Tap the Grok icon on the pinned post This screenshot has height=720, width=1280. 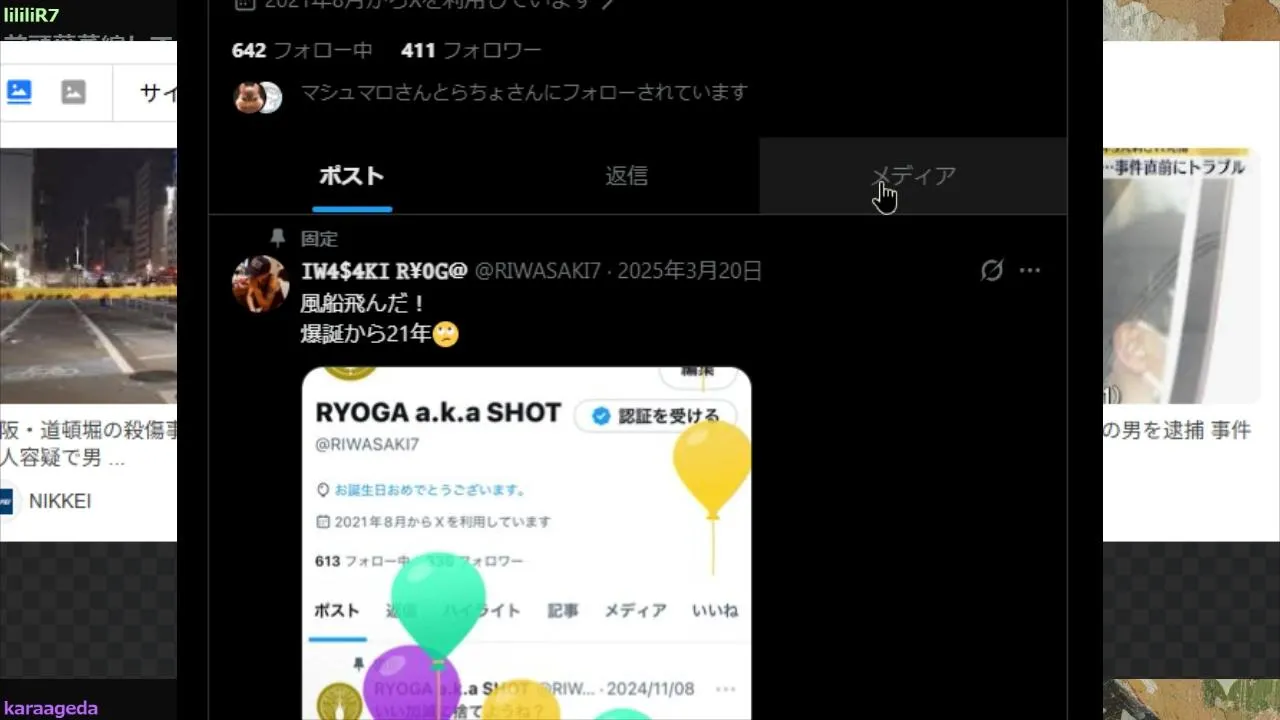[x=991, y=271]
